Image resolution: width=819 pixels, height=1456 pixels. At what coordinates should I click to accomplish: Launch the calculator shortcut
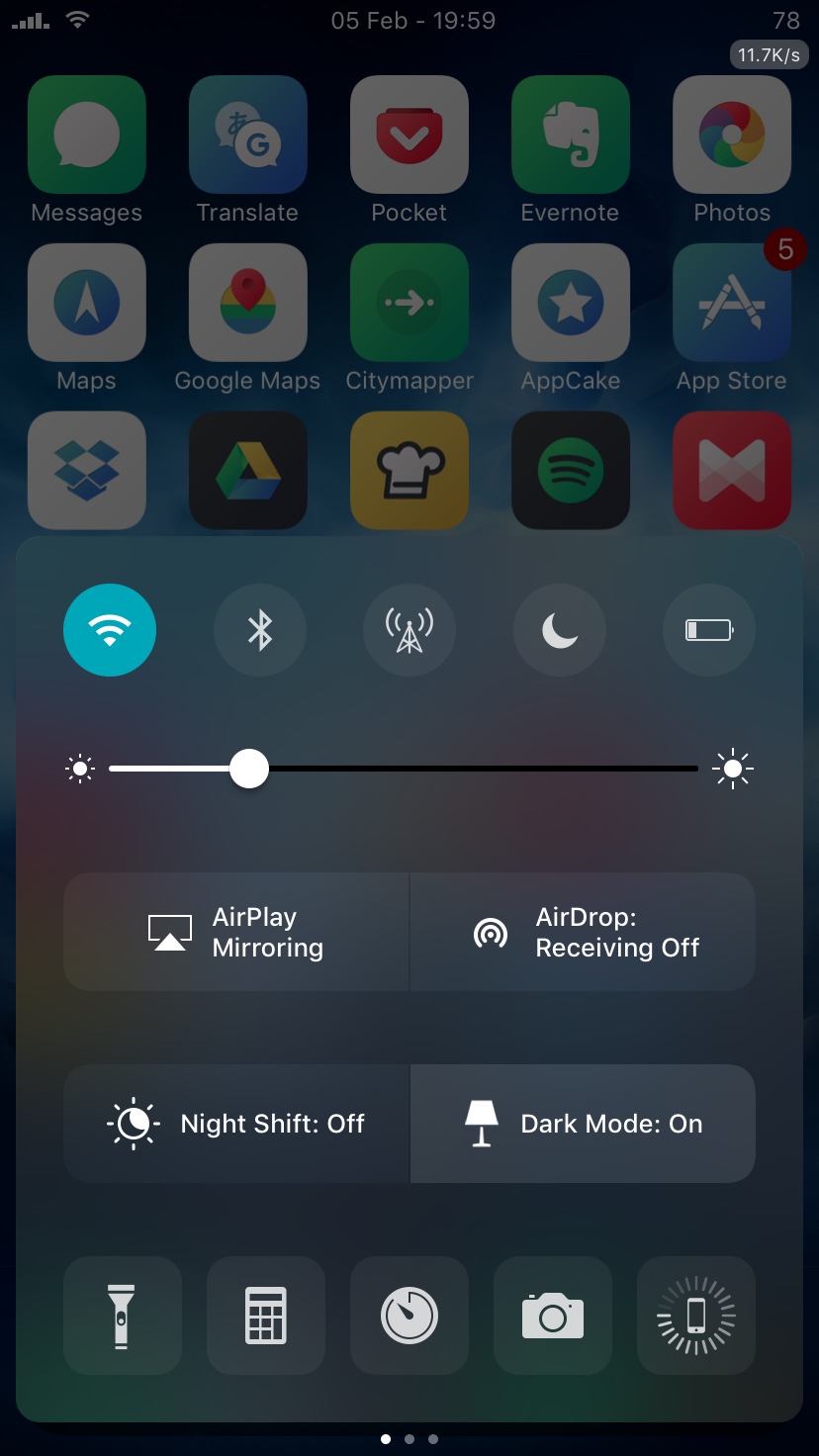click(x=266, y=1316)
